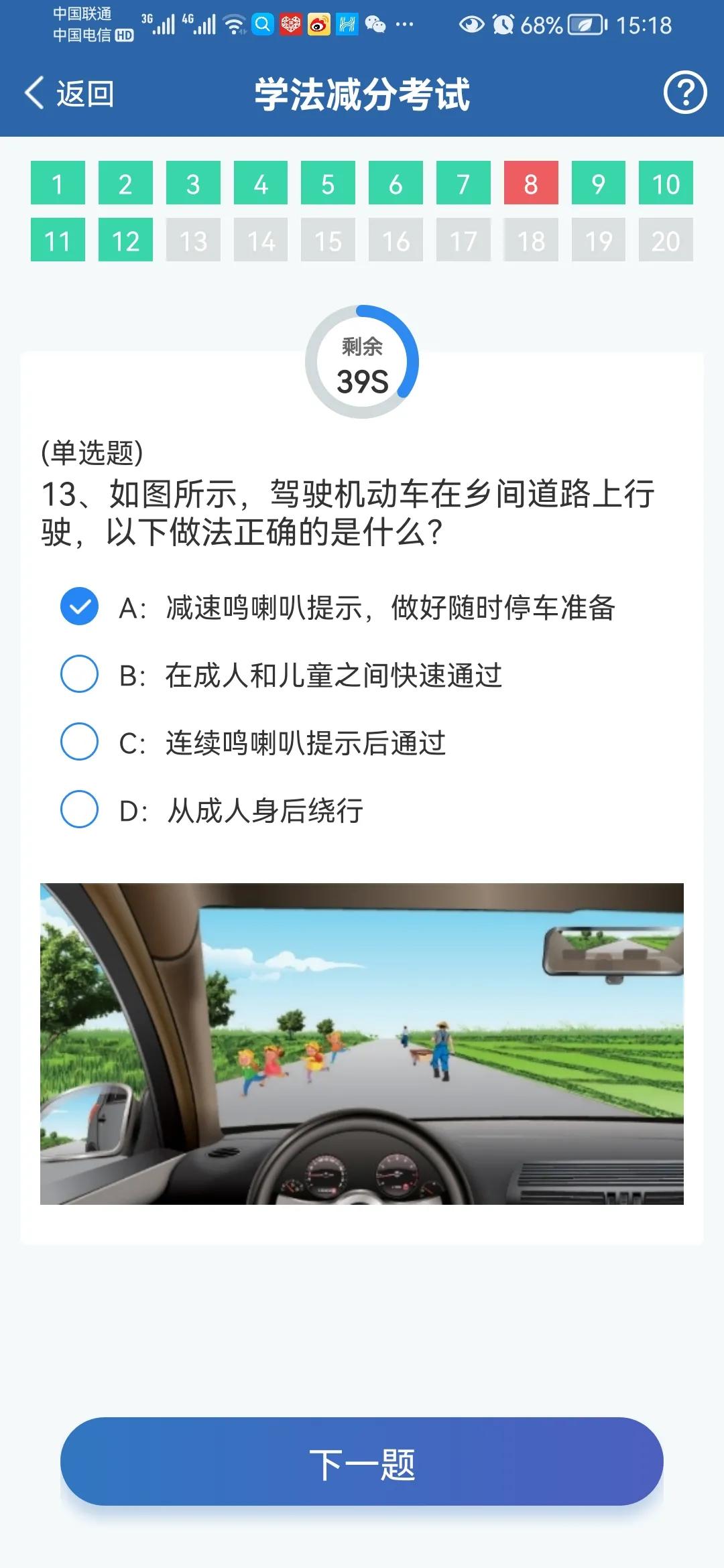
Task: Go to question 17
Action: (x=463, y=240)
